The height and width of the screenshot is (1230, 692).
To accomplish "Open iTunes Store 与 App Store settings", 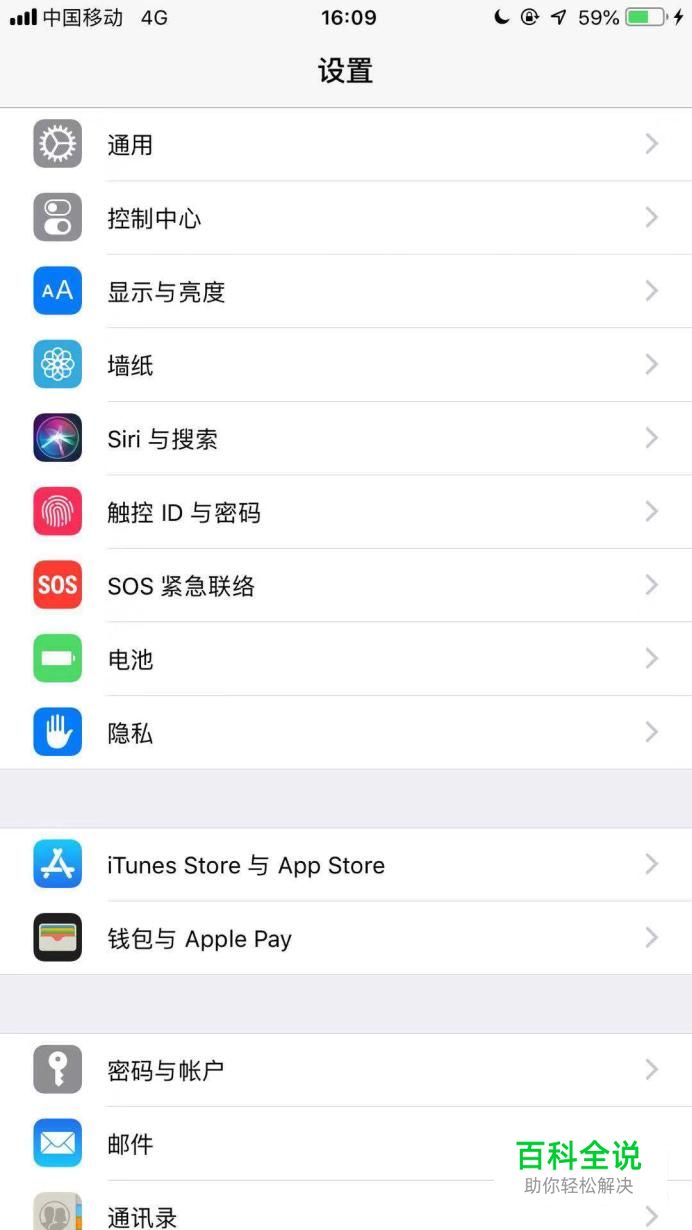I will click(x=345, y=865).
